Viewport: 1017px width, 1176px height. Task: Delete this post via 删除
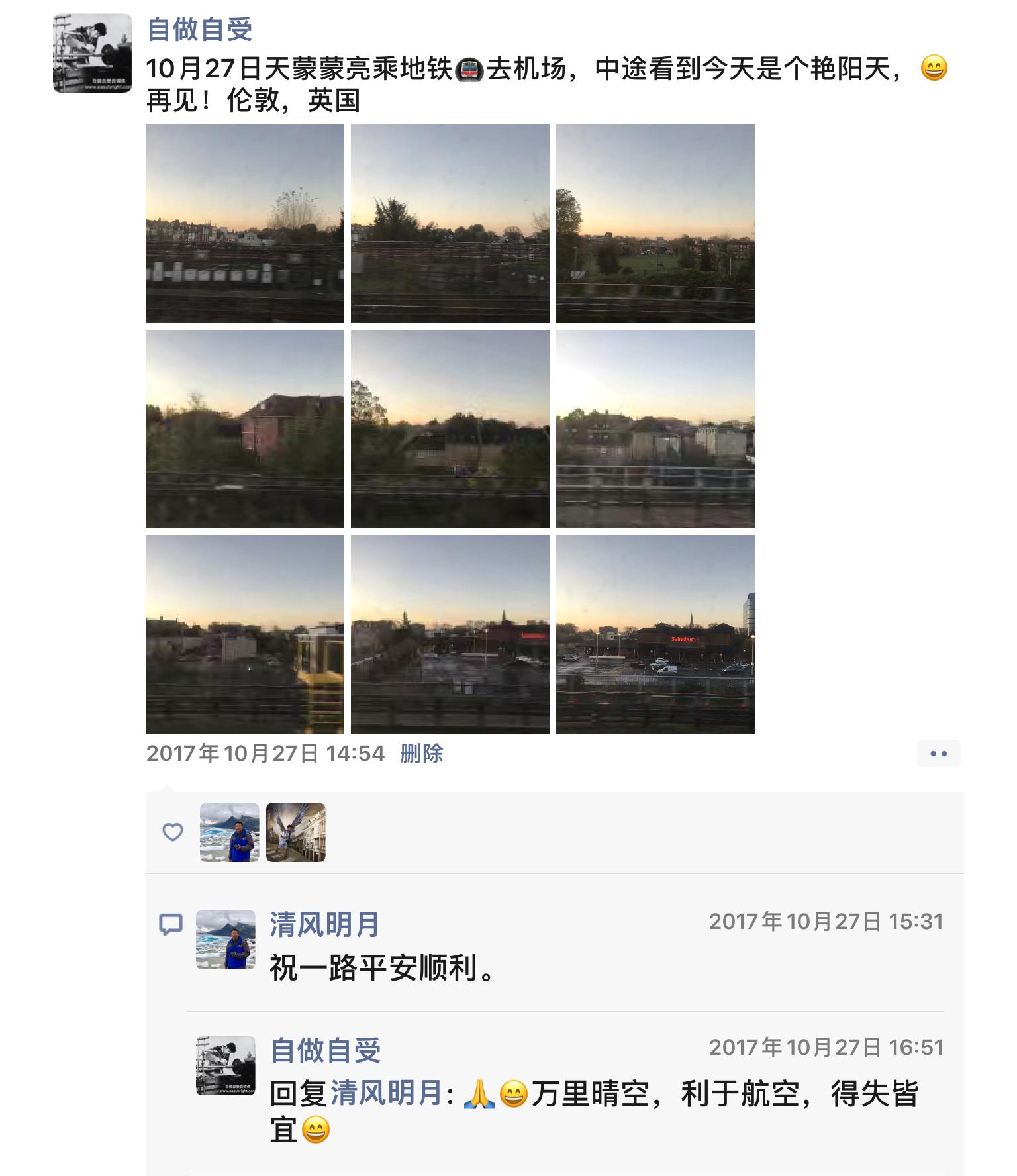(x=421, y=754)
